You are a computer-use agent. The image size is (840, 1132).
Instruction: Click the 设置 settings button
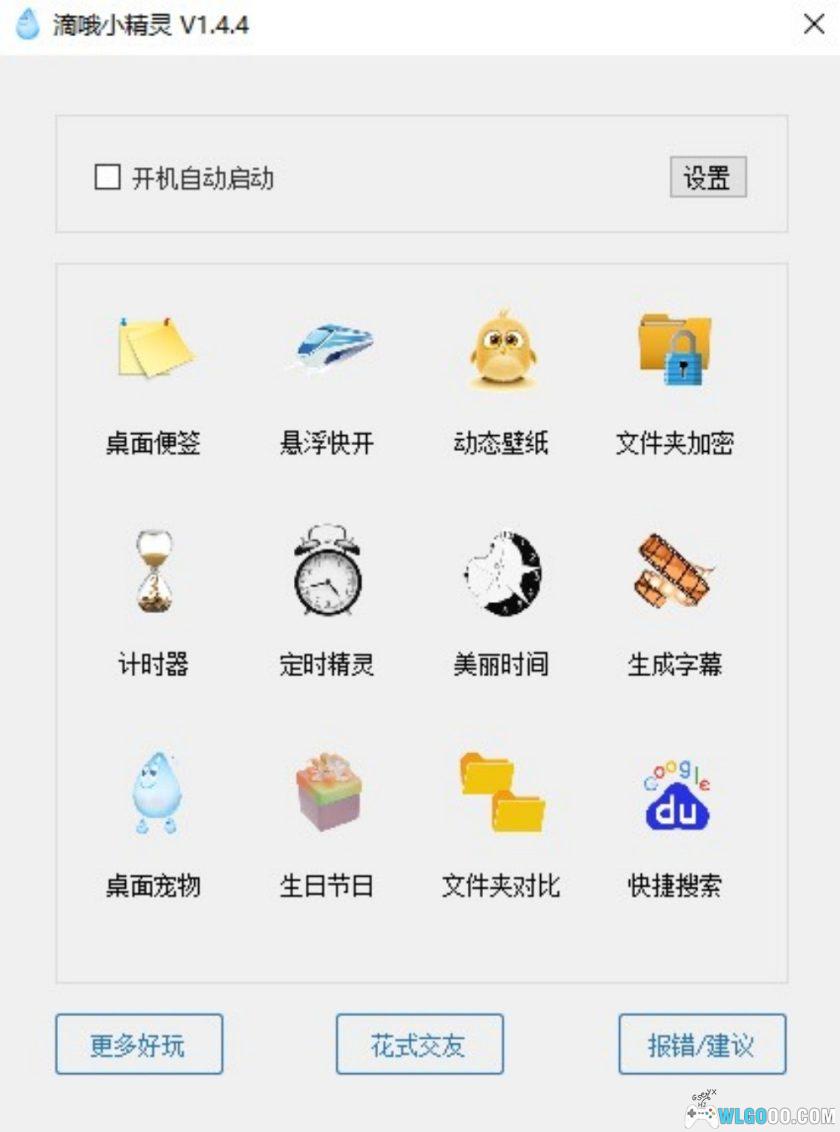(x=708, y=176)
